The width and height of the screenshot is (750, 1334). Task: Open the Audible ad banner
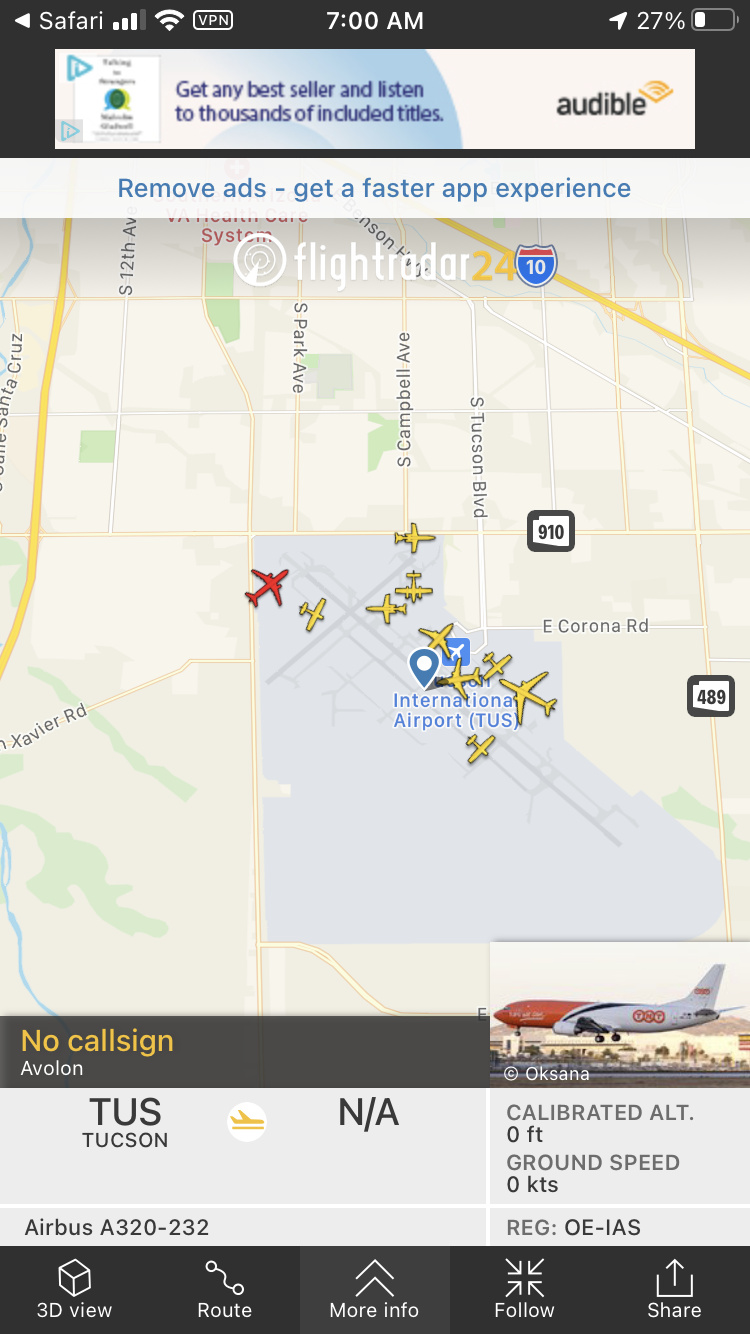click(374, 99)
